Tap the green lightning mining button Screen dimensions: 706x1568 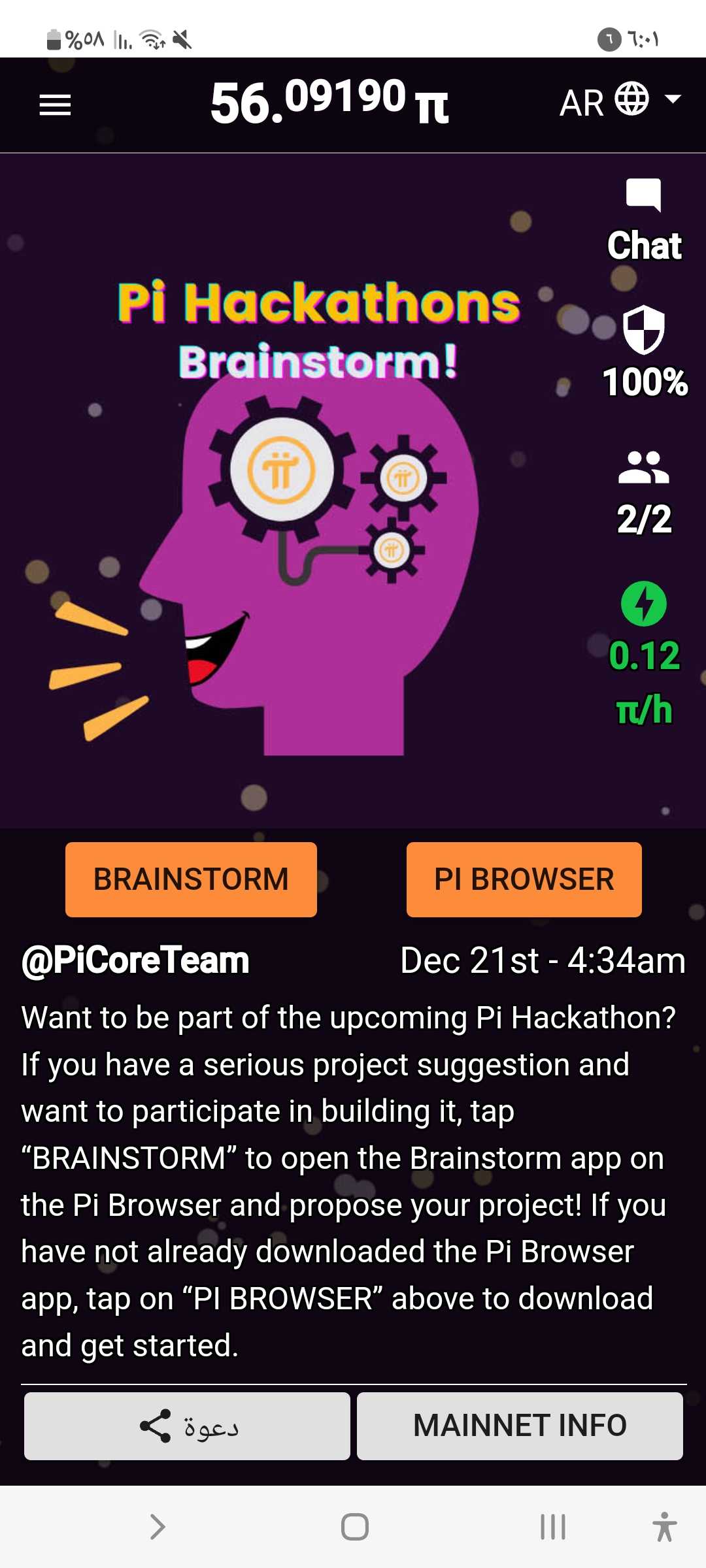[x=644, y=604]
